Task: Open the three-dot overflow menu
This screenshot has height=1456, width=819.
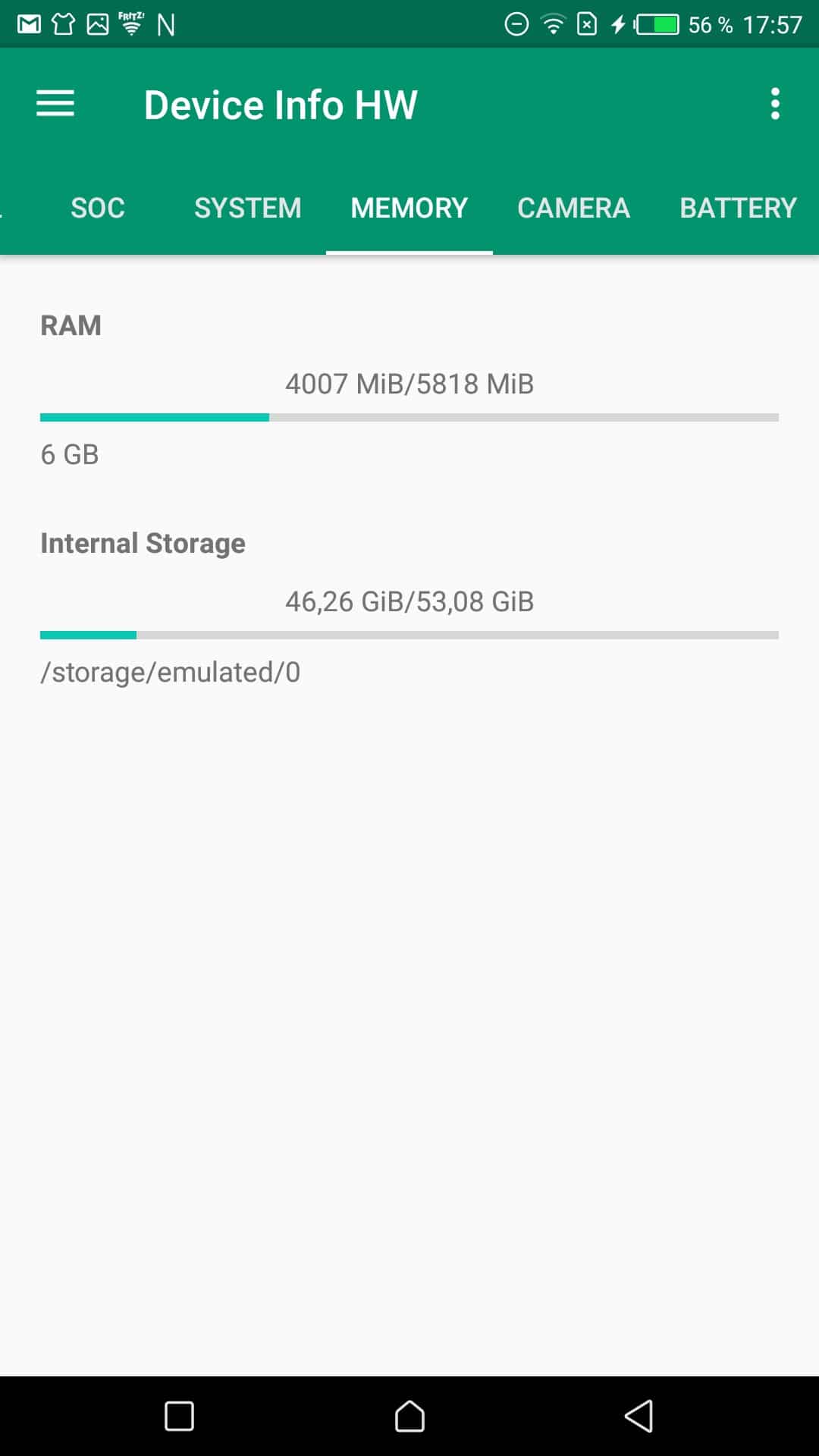Action: (x=775, y=104)
